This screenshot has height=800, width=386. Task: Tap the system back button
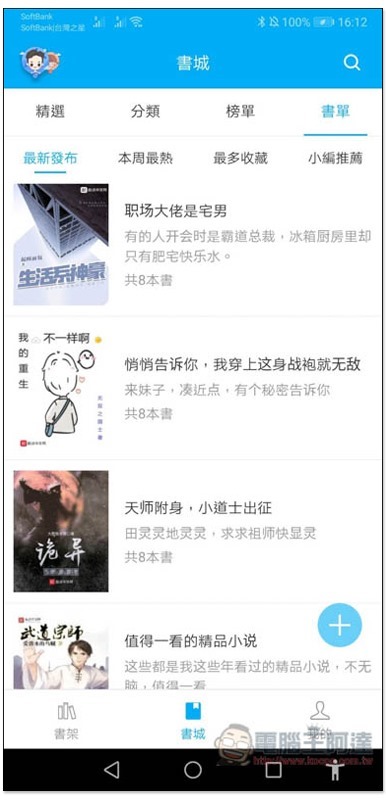pos(111,769)
